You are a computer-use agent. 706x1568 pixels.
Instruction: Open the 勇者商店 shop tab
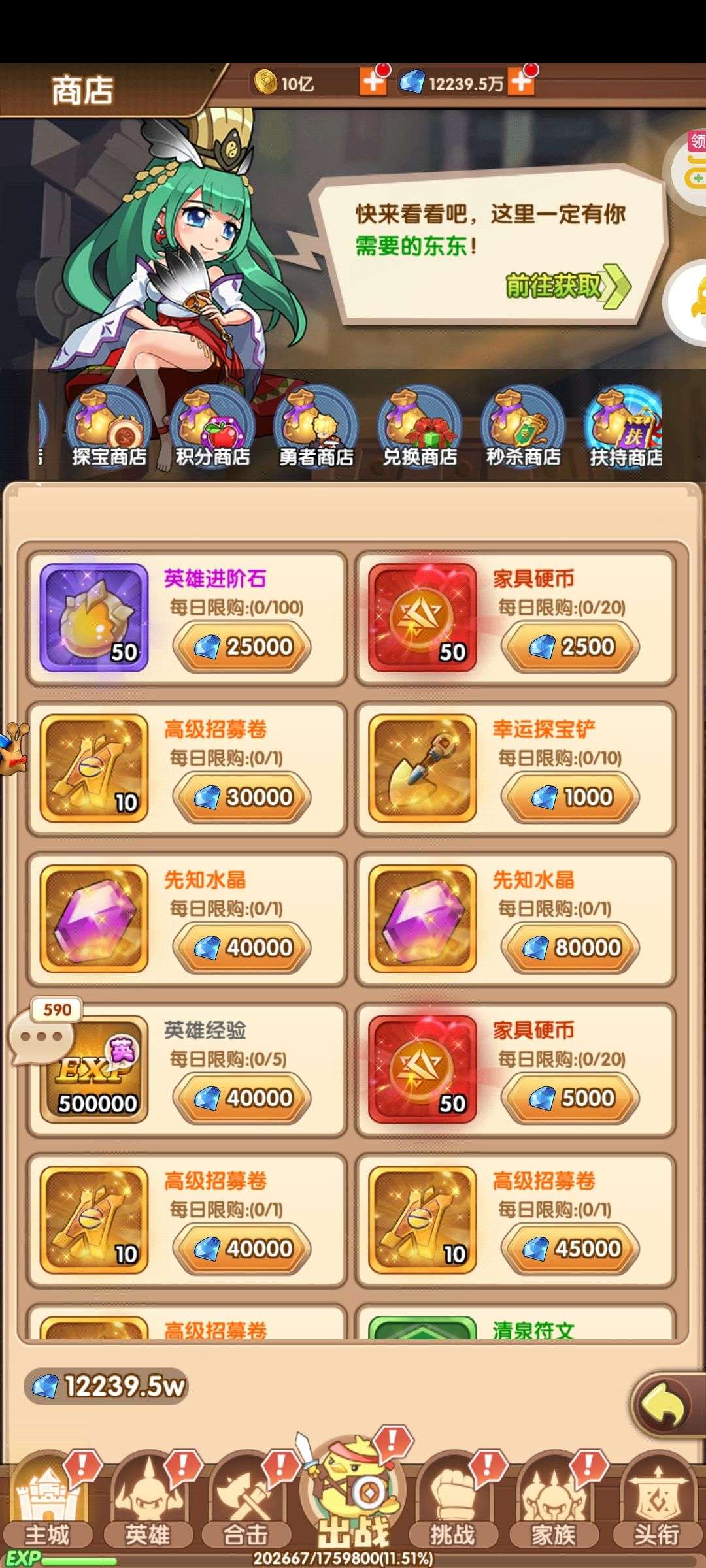316,427
